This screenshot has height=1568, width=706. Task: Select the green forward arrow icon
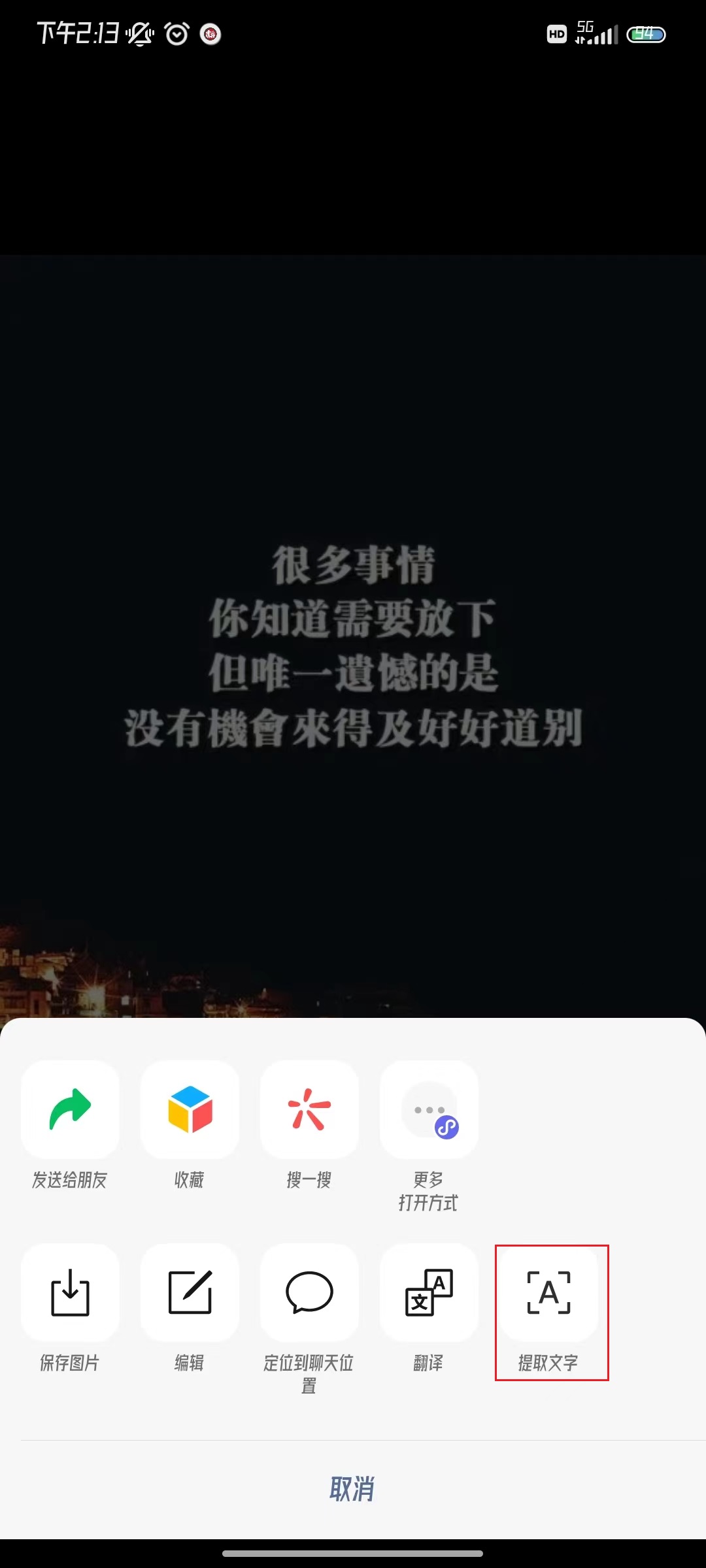coord(70,1109)
